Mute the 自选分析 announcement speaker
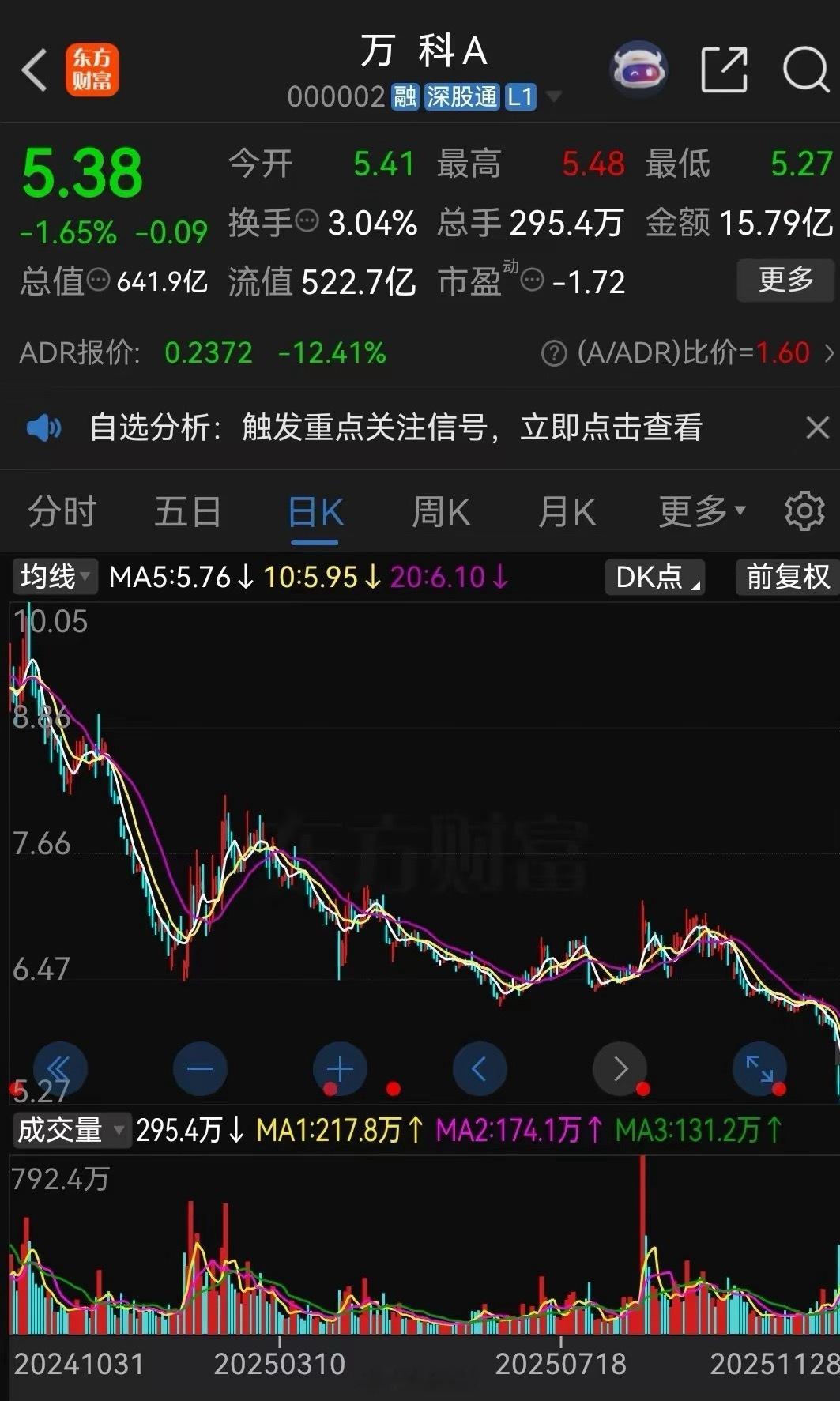The width and height of the screenshot is (840, 1401). click(45, 427)
